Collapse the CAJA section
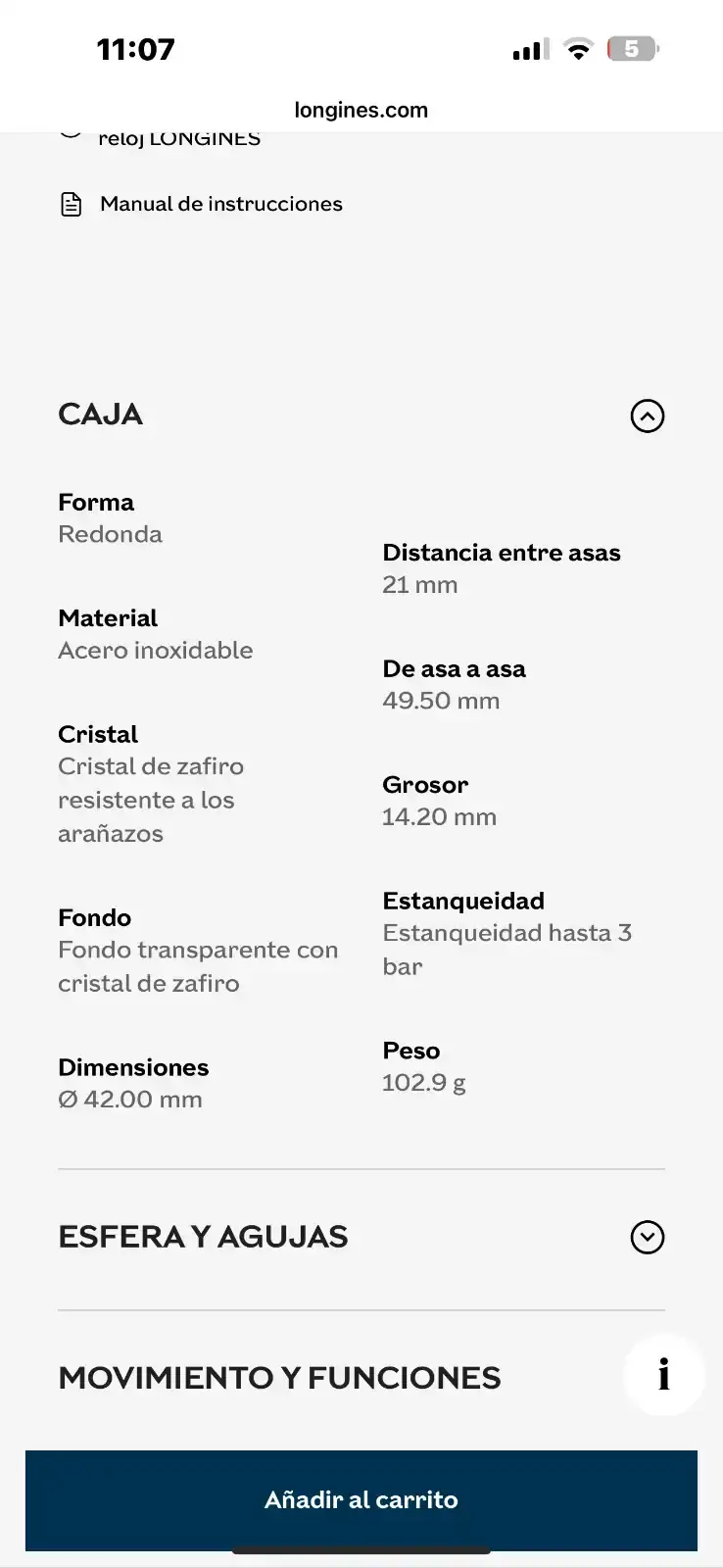Viewport: 723px width, 1568px height. (647, 416)
